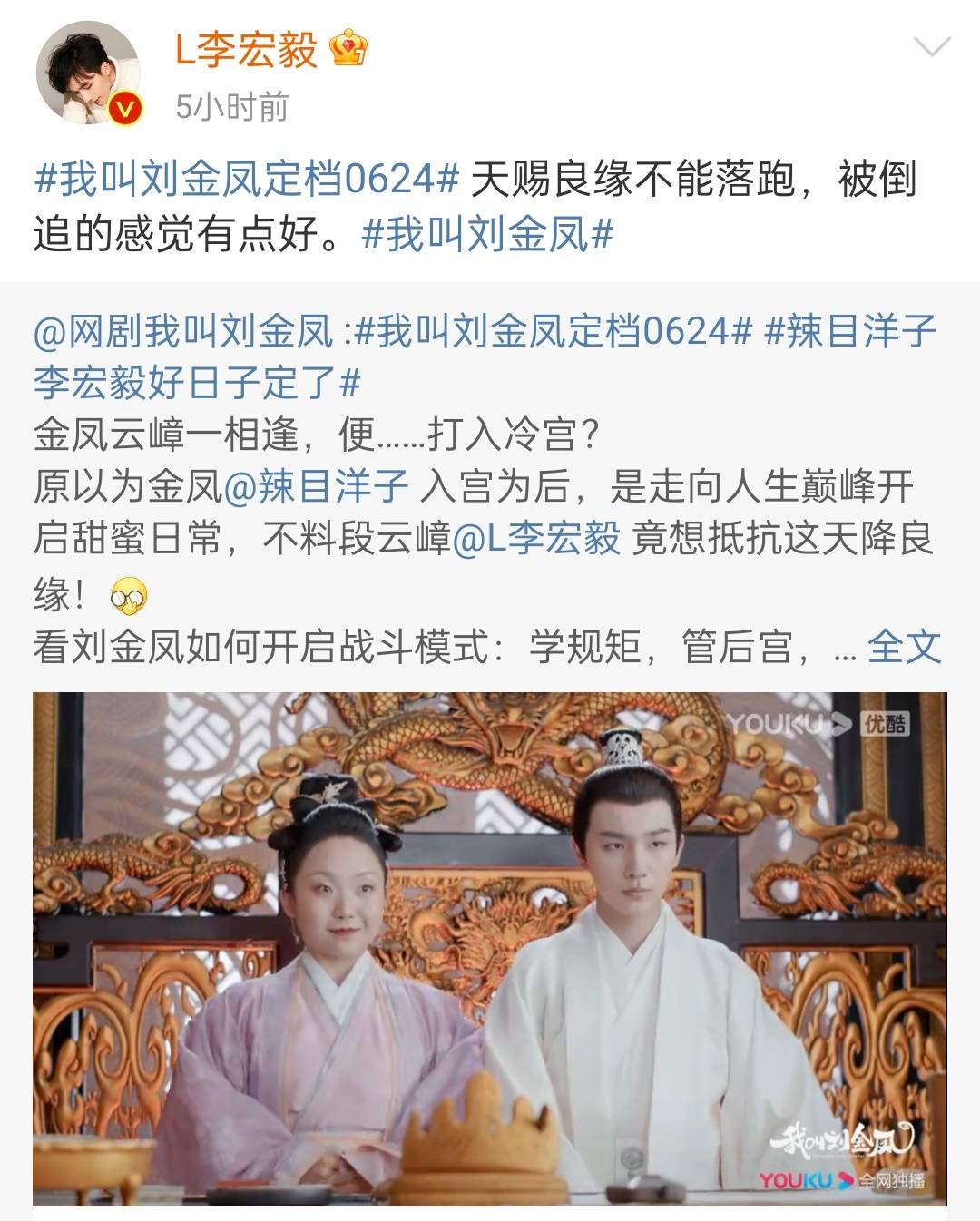Open the @辣目洋子 mention
Screen dimensions: 980x1221
click(x=316, y=486)
